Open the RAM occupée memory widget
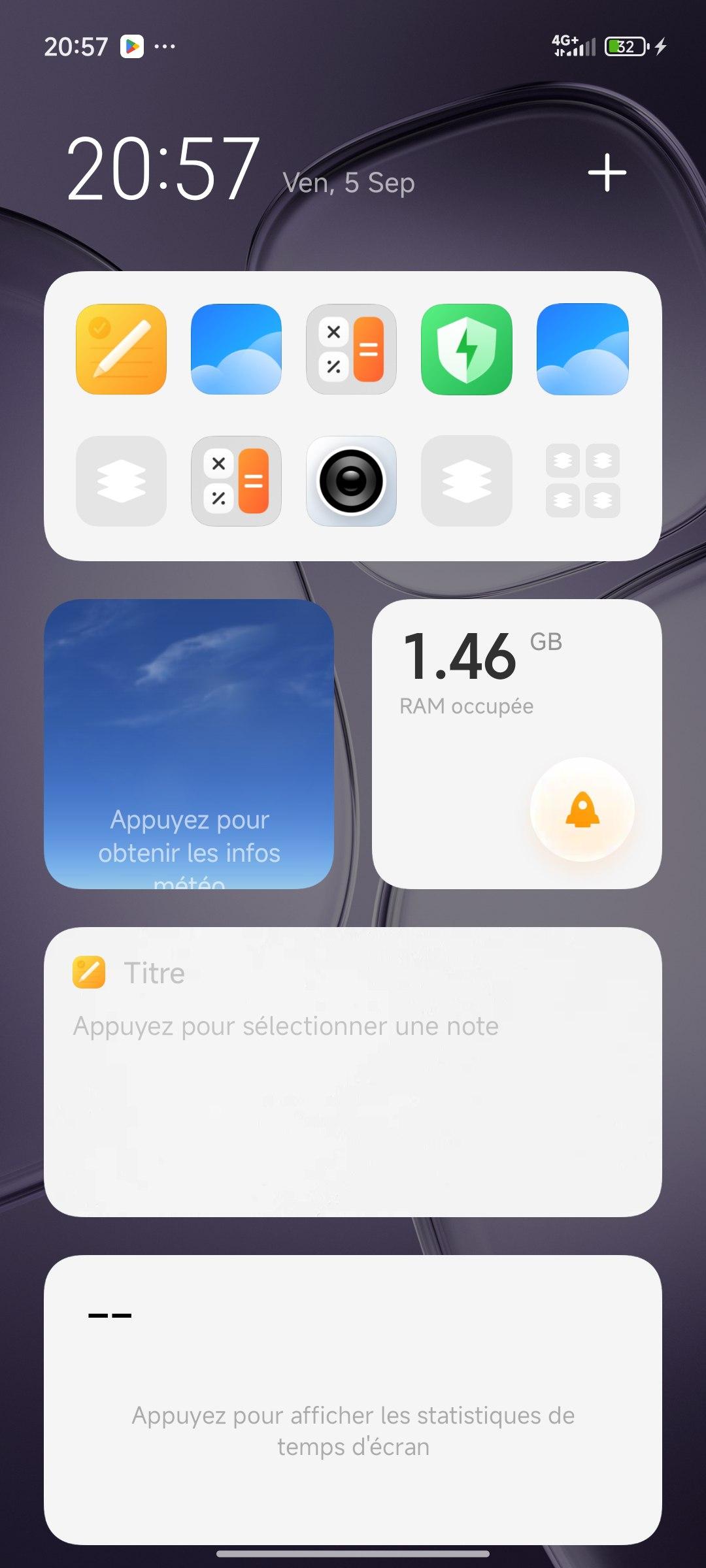This screenshot has height=1568, width=706. click(467, 679)
